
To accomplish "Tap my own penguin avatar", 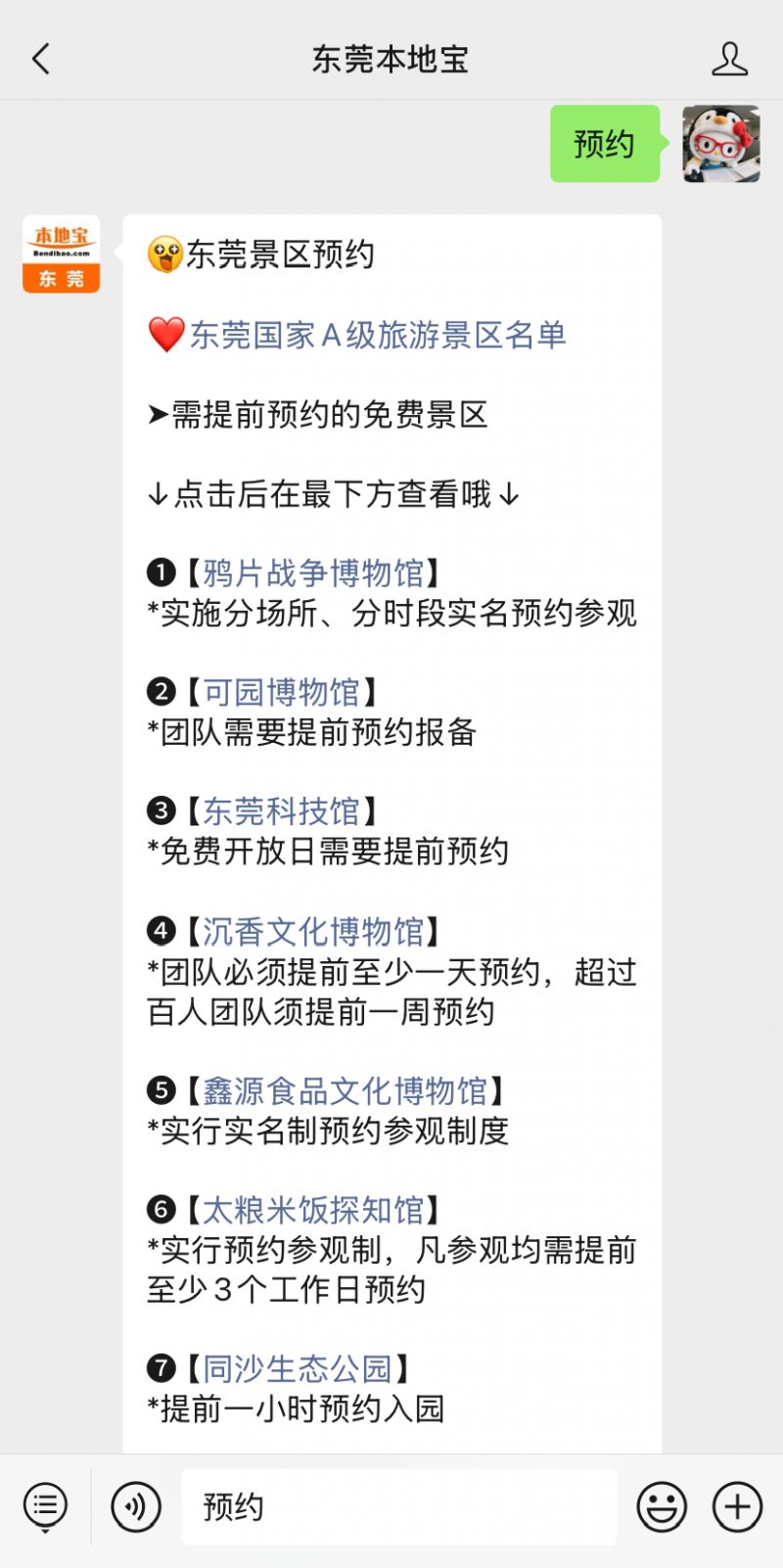I will point(720,144).
